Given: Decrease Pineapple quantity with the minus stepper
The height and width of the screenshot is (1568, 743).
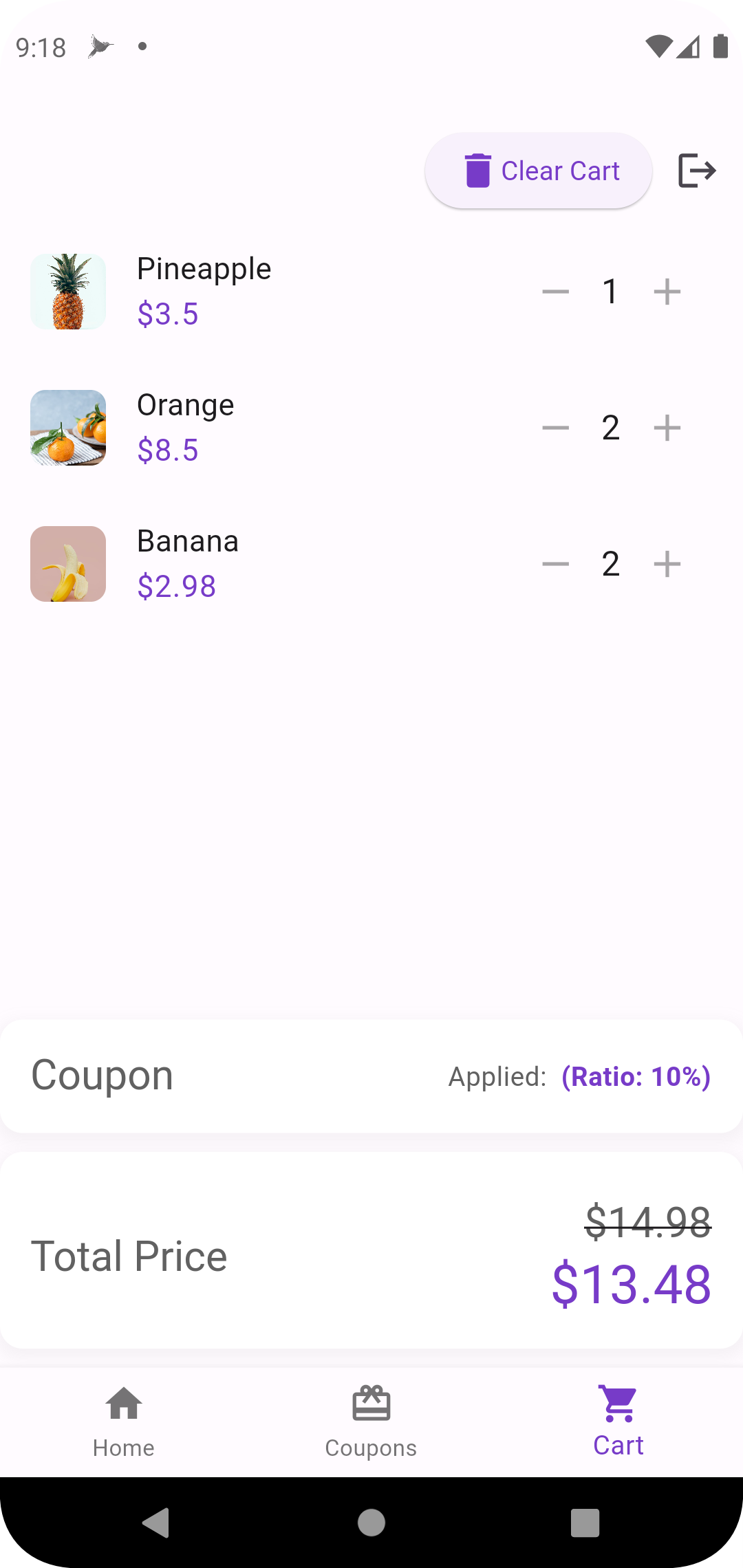Looking at the screenshot, I should tap(556, 291).
